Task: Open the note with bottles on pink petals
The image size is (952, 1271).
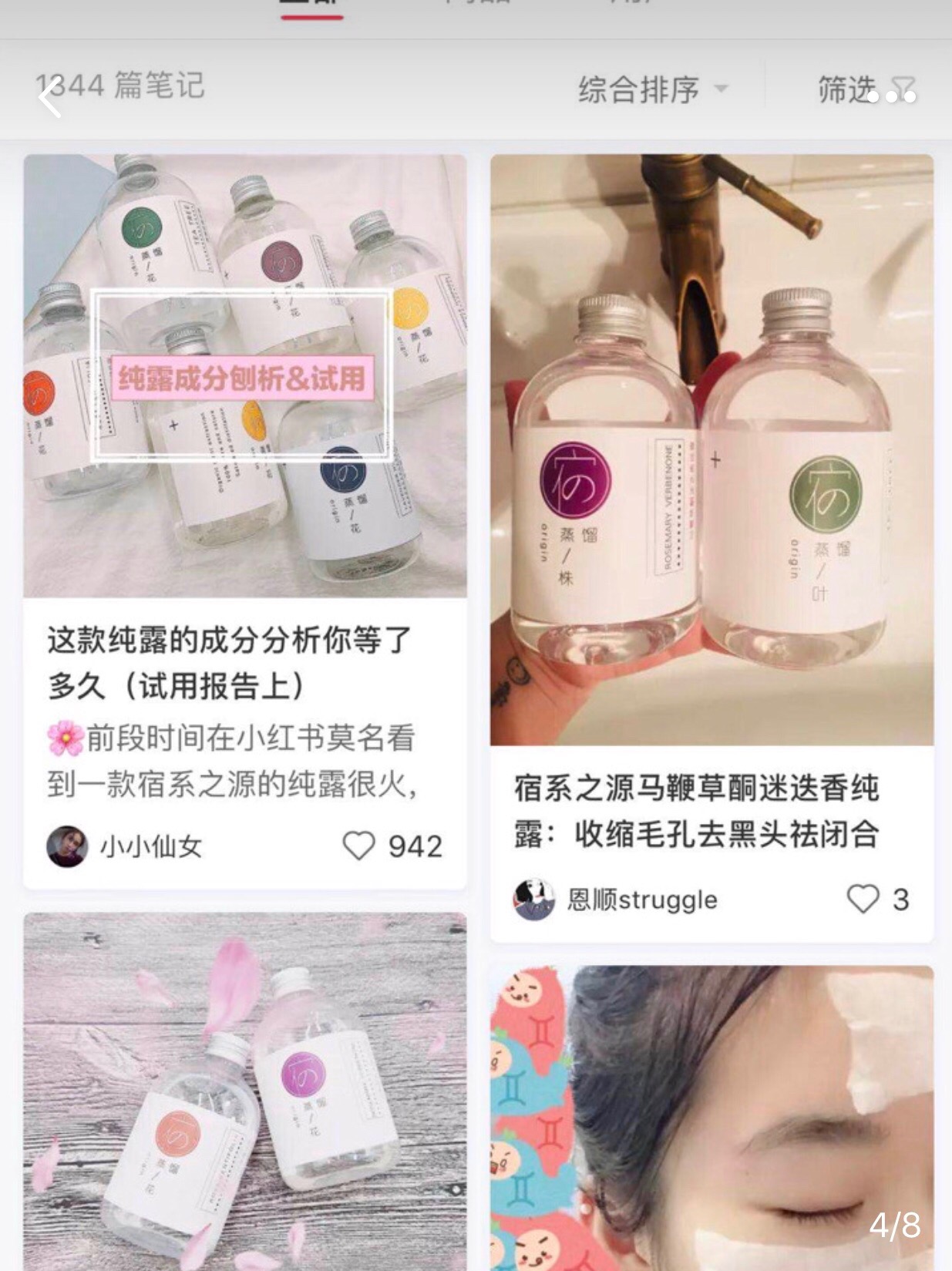Action: 244,1091
